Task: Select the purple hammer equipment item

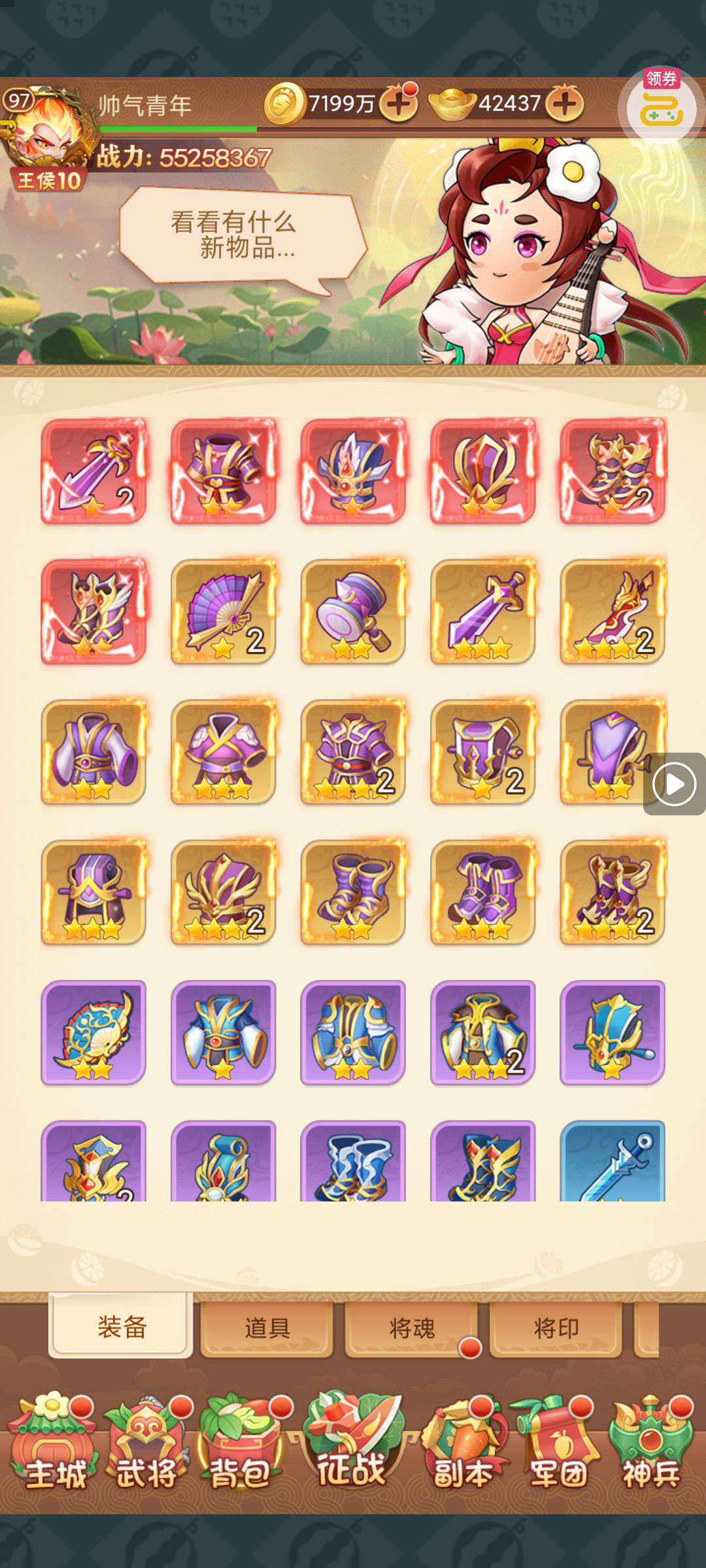Action: 353,612
